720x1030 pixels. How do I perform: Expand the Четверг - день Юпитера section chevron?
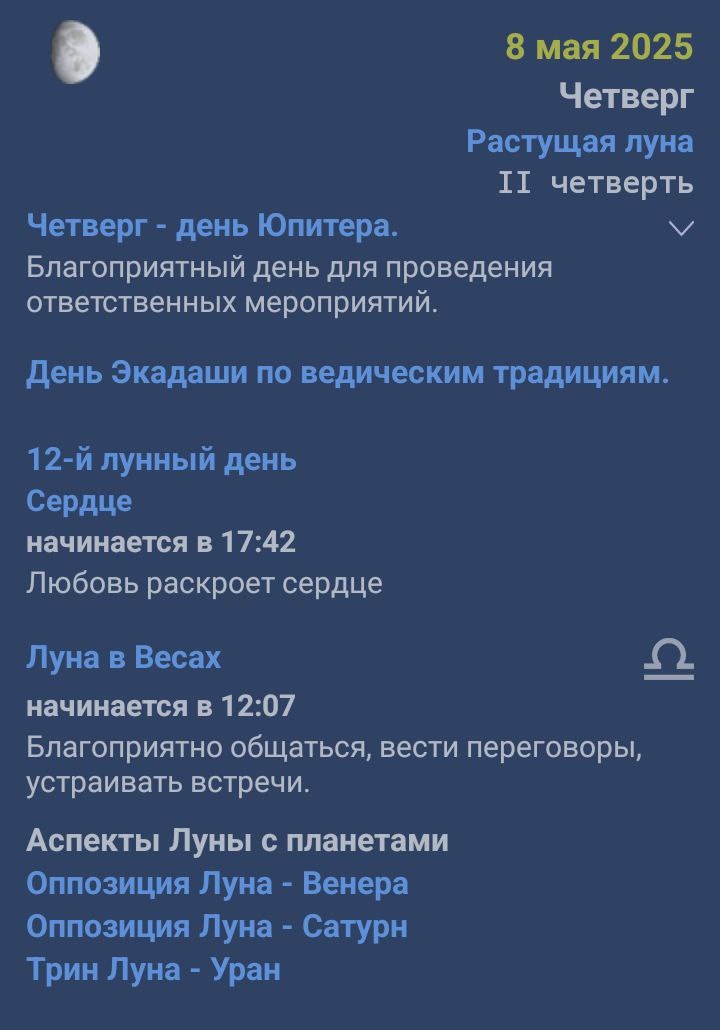681,228
